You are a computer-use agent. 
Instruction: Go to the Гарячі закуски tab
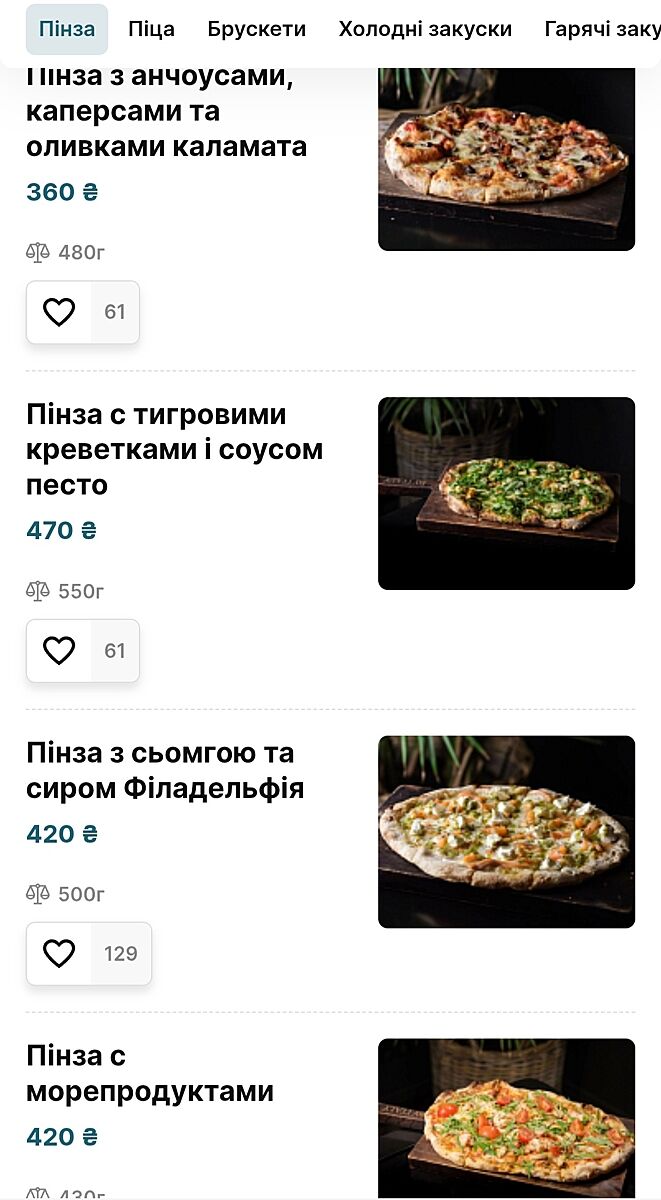pos(602,29)
